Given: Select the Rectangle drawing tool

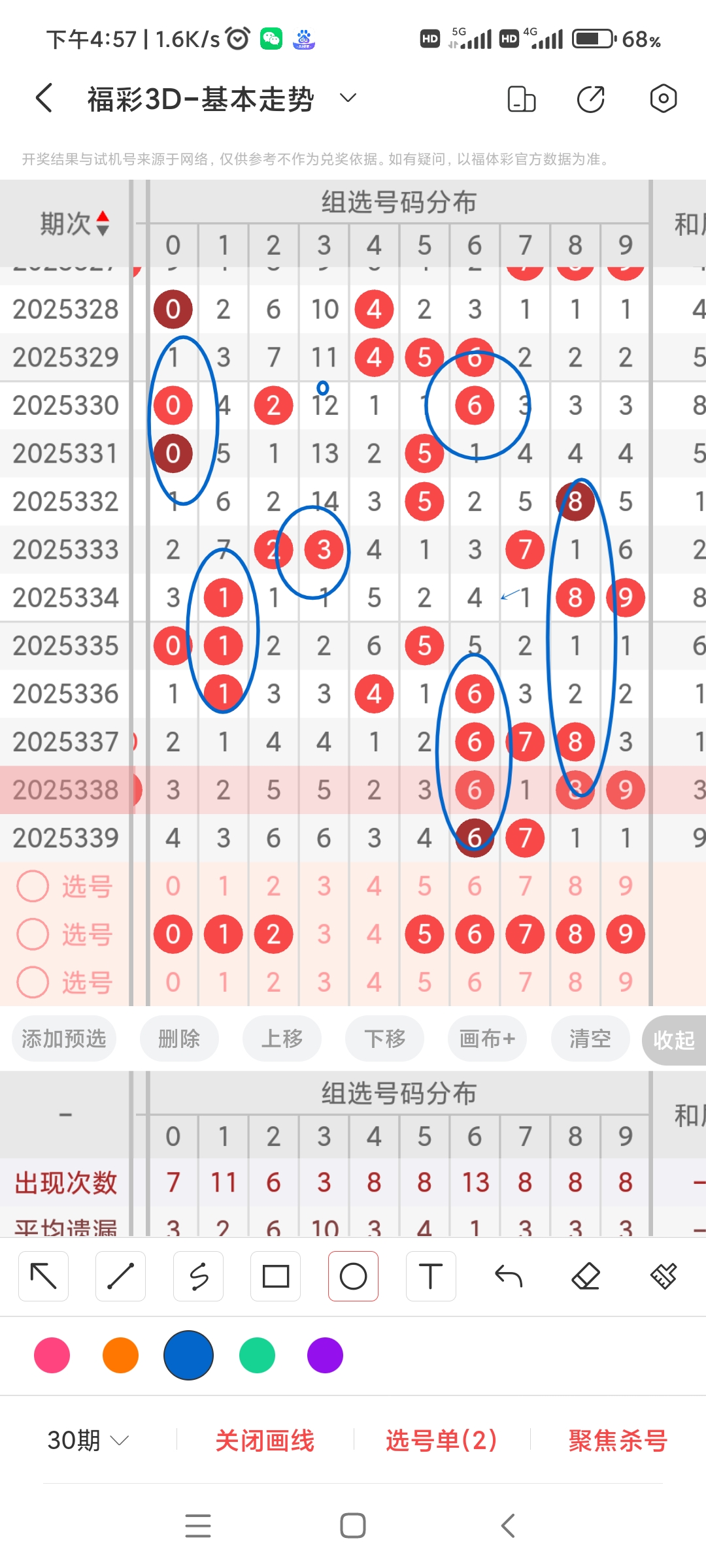Looking at the screenshot, I should point(275,1275).
